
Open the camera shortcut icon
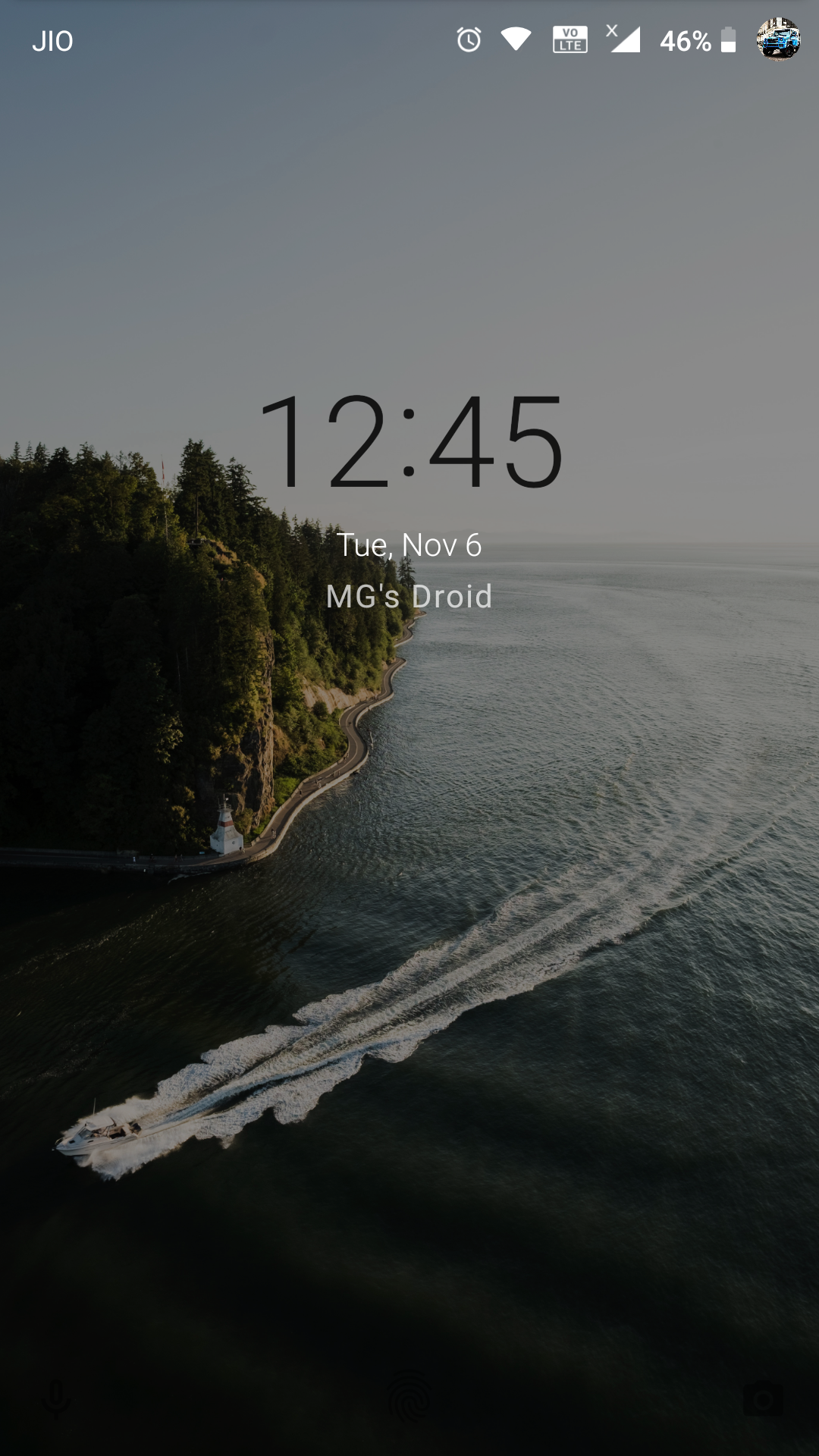tap(762, 1400)
